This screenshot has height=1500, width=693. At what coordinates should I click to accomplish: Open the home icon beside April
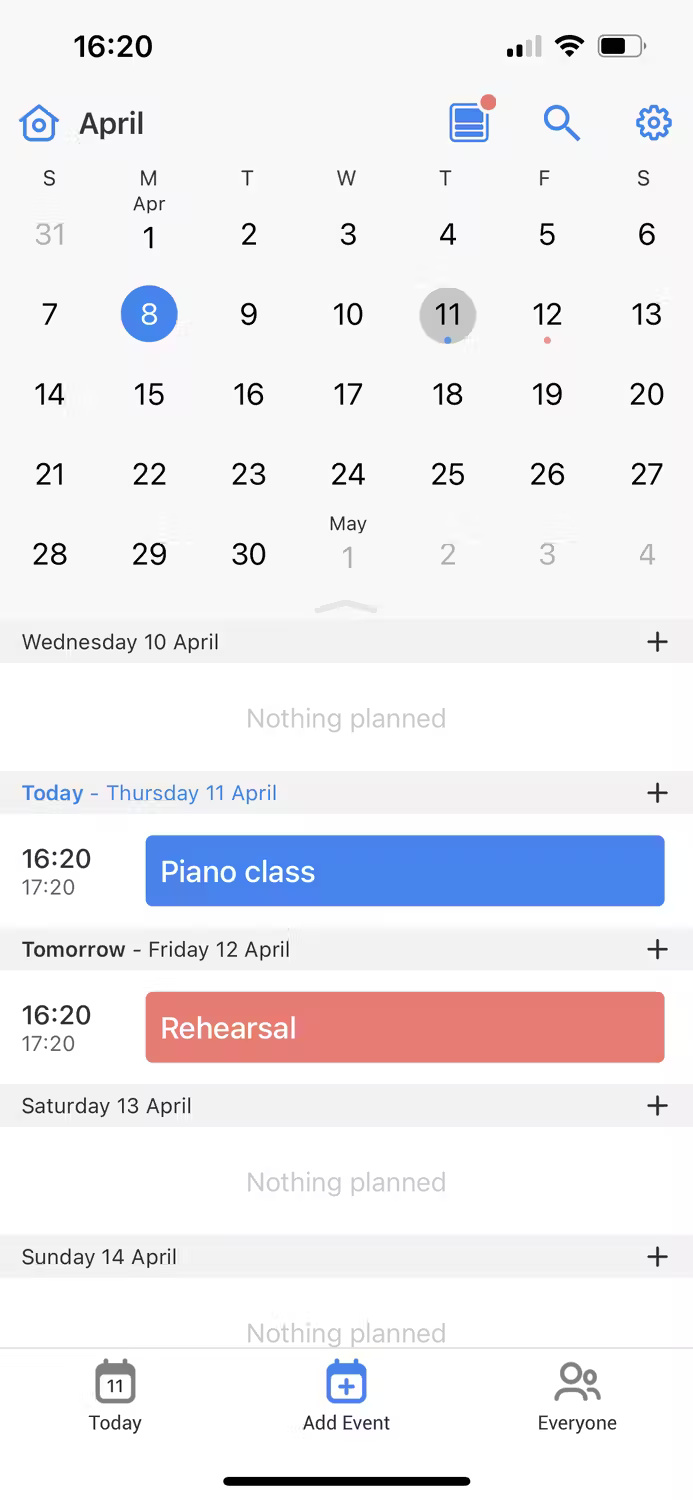coord(39,123)
